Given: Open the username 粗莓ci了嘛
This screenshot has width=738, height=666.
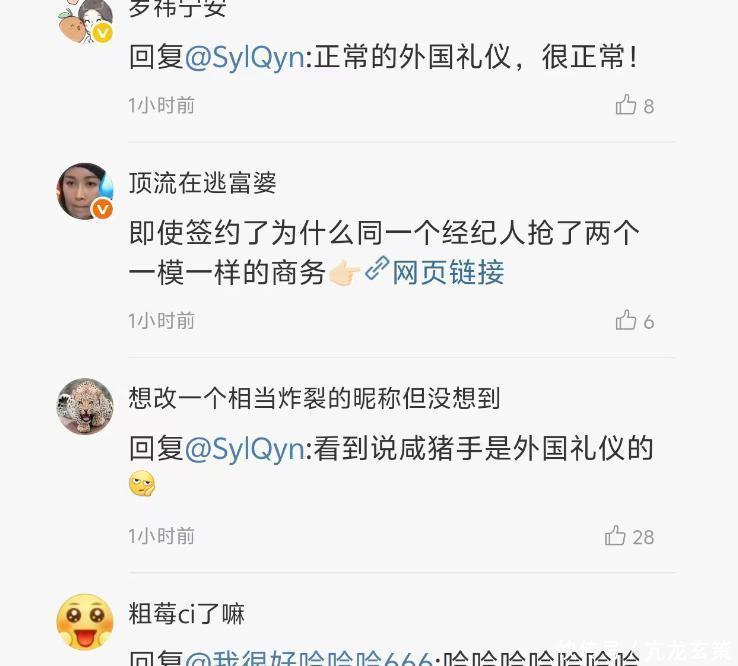Looking at the screenshot, I should tap(187, 613).
